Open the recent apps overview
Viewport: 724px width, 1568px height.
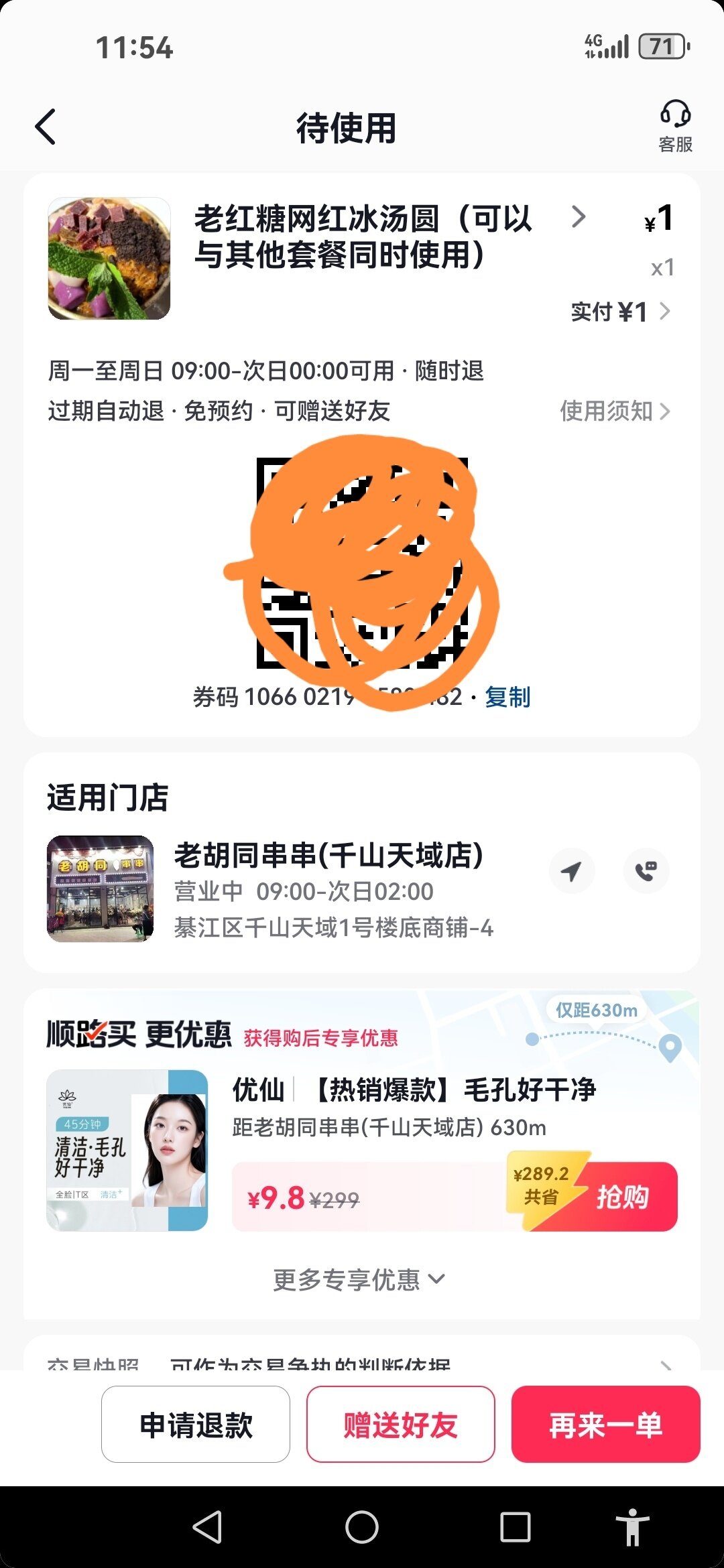click(516, 1528)
